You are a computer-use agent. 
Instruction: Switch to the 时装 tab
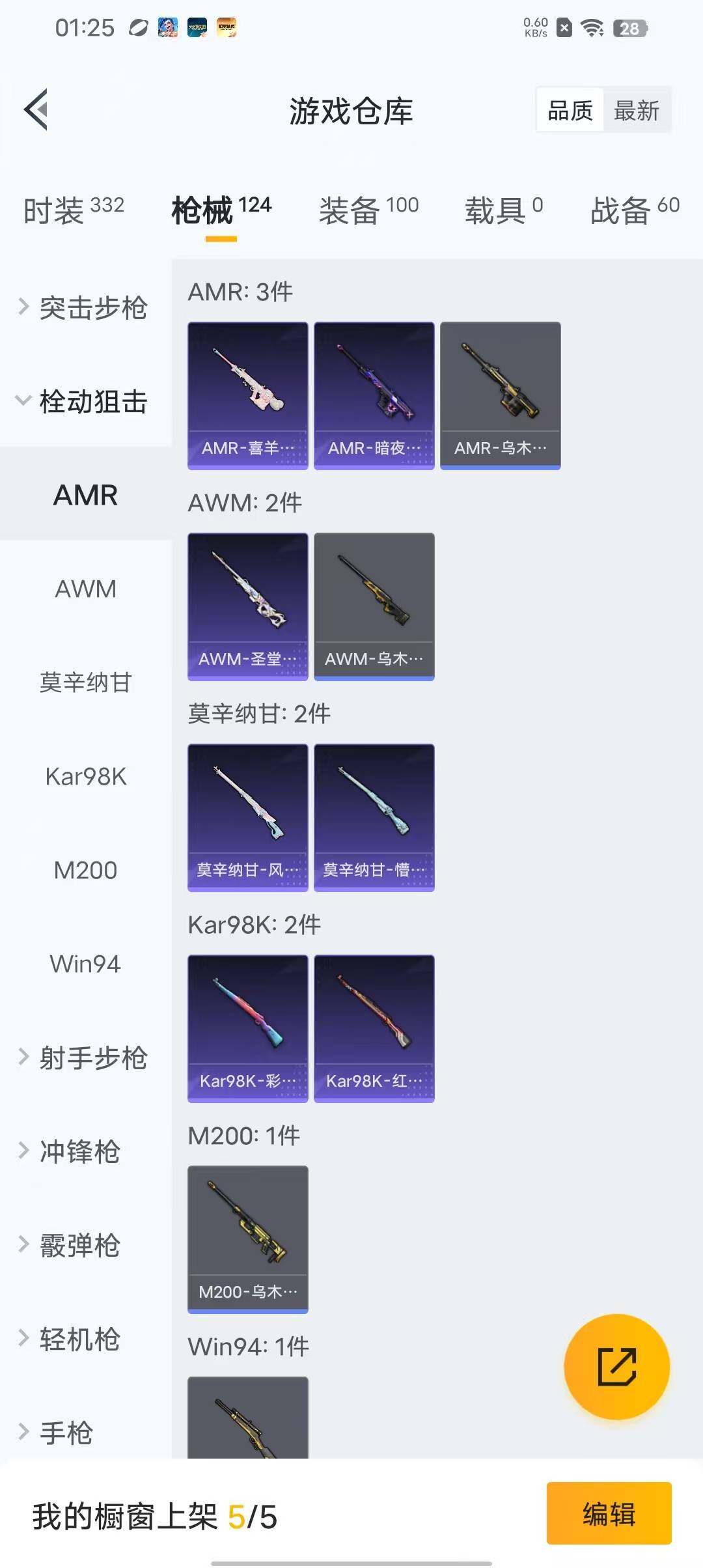pos(74,210)
